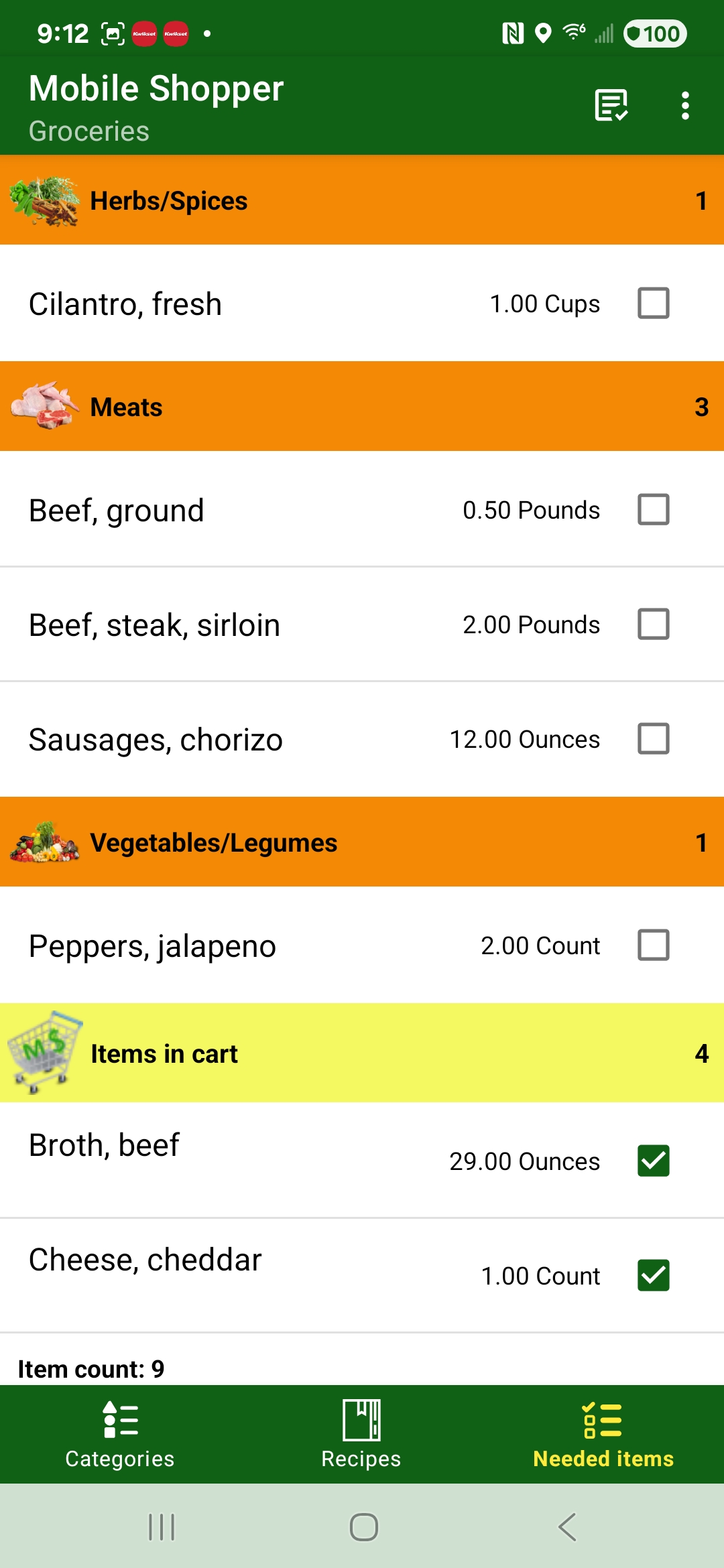Collapse the Items in cart section

(x=362, y=1052)
